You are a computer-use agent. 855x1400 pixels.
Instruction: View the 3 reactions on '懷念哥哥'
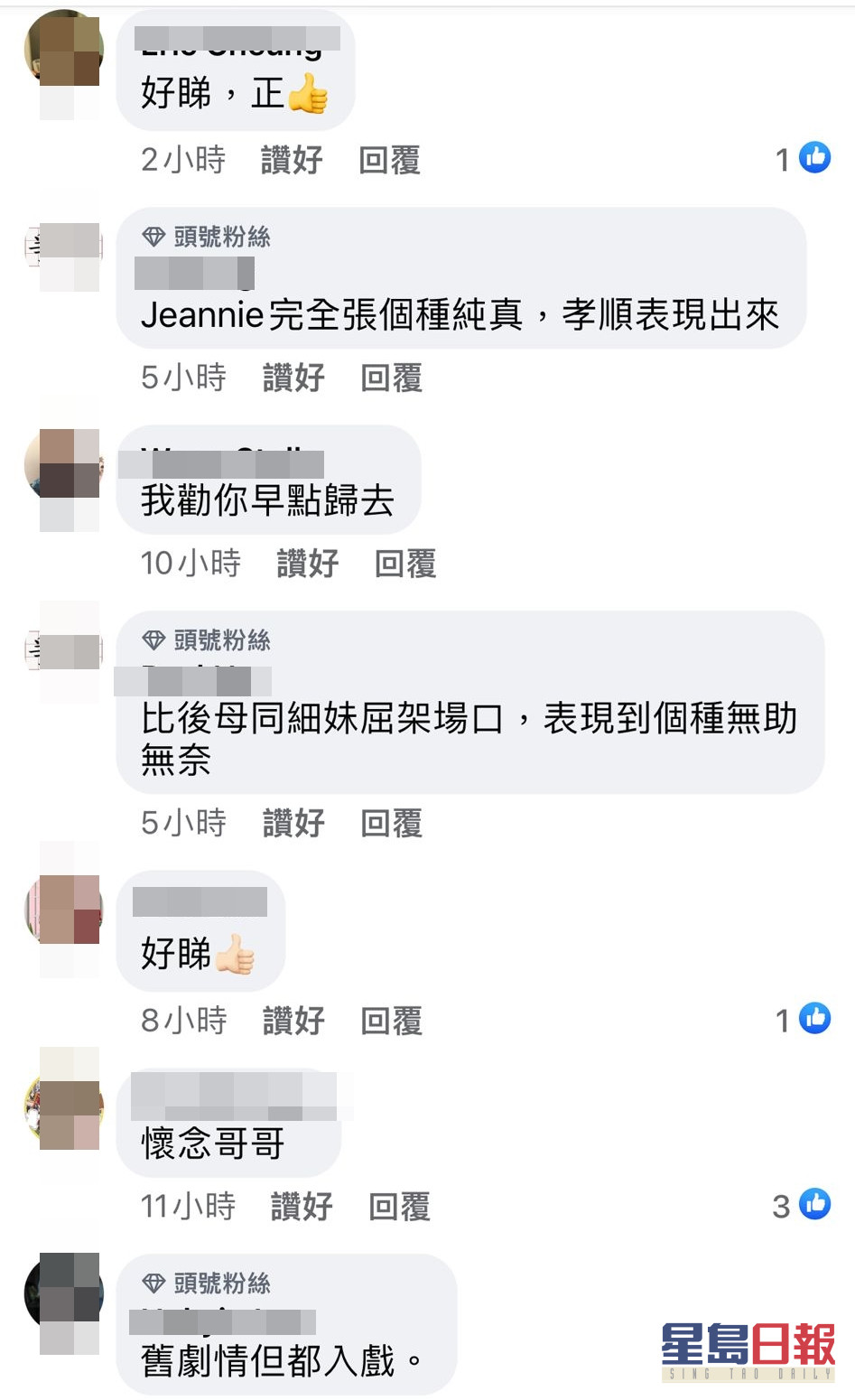[x=802, y=1205]
